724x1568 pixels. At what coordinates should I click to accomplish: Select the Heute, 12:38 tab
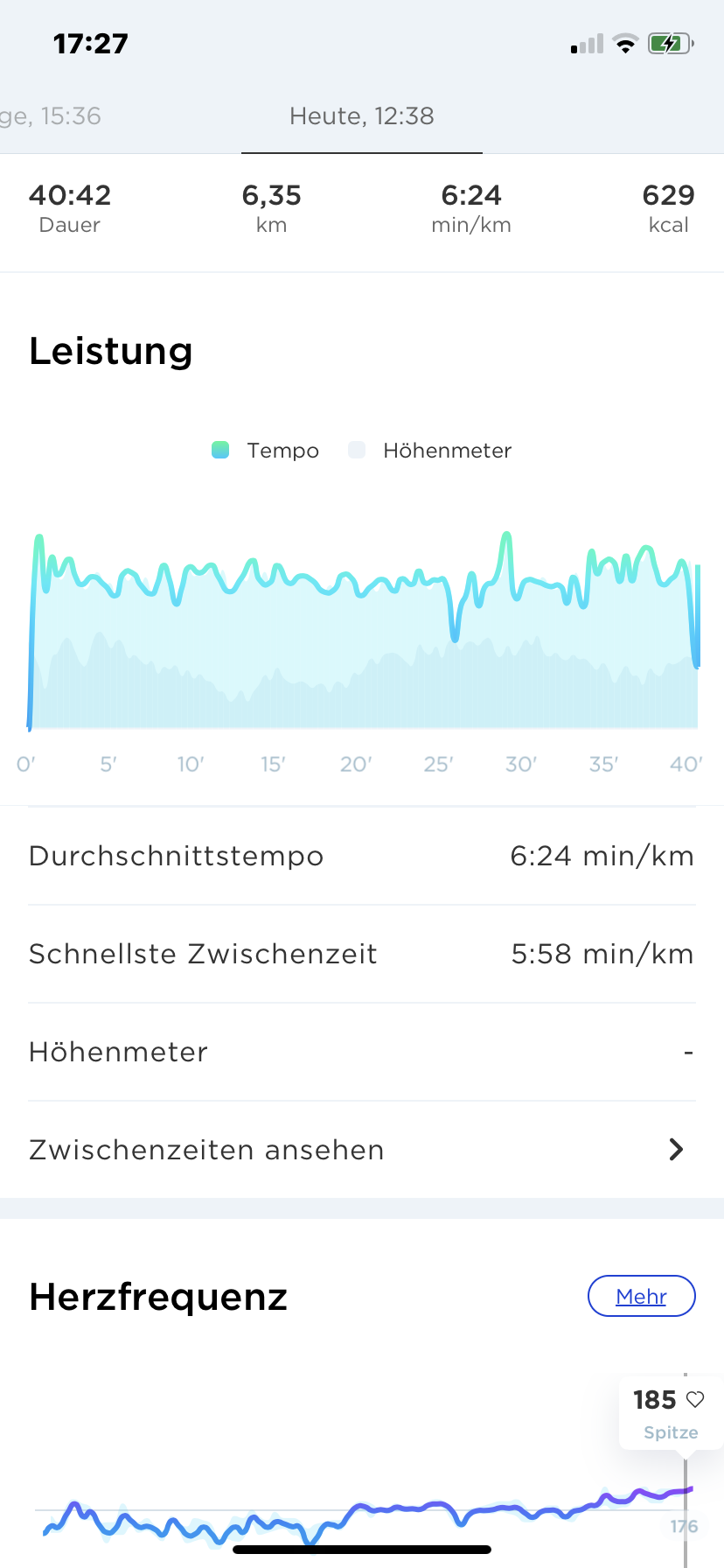[361, 116]
